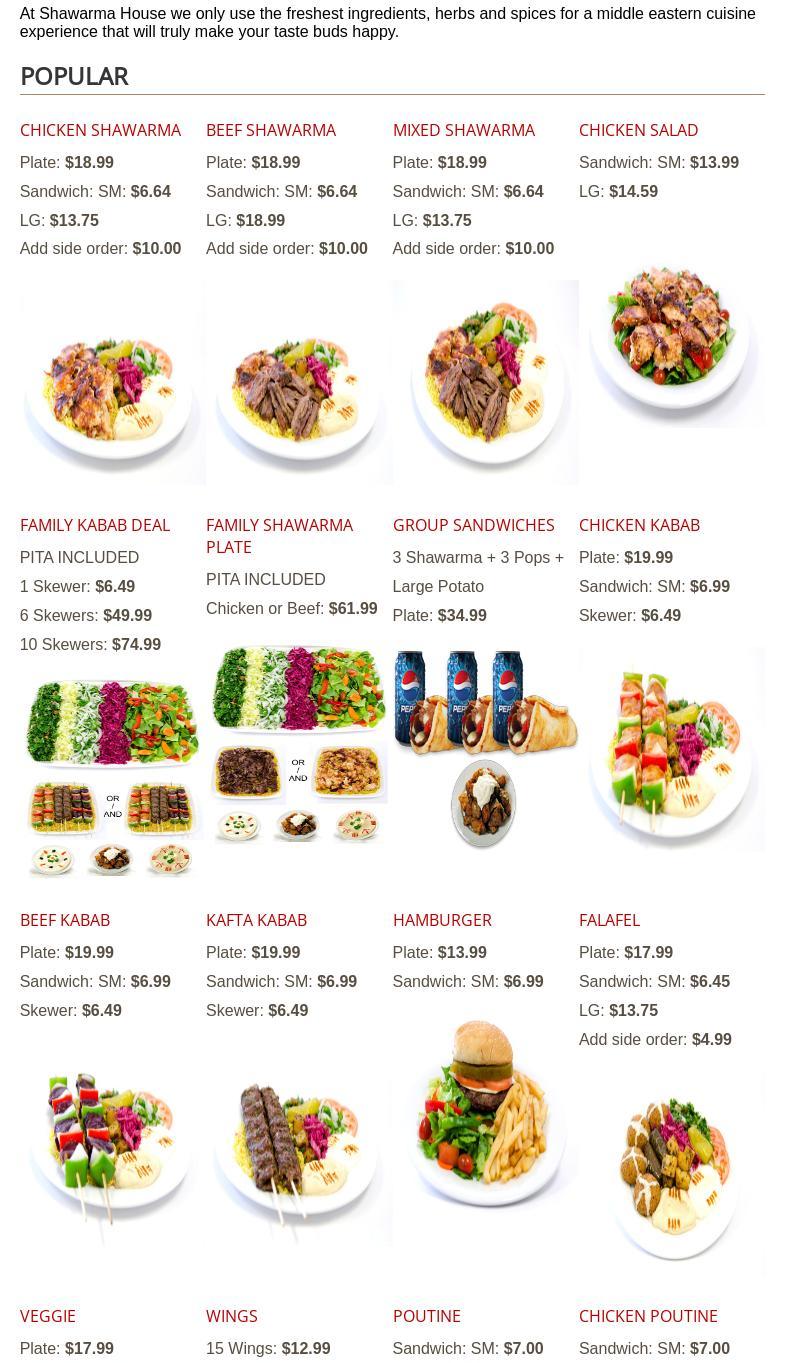Open the Chicken Poutine item

[x=648, y=1316]
